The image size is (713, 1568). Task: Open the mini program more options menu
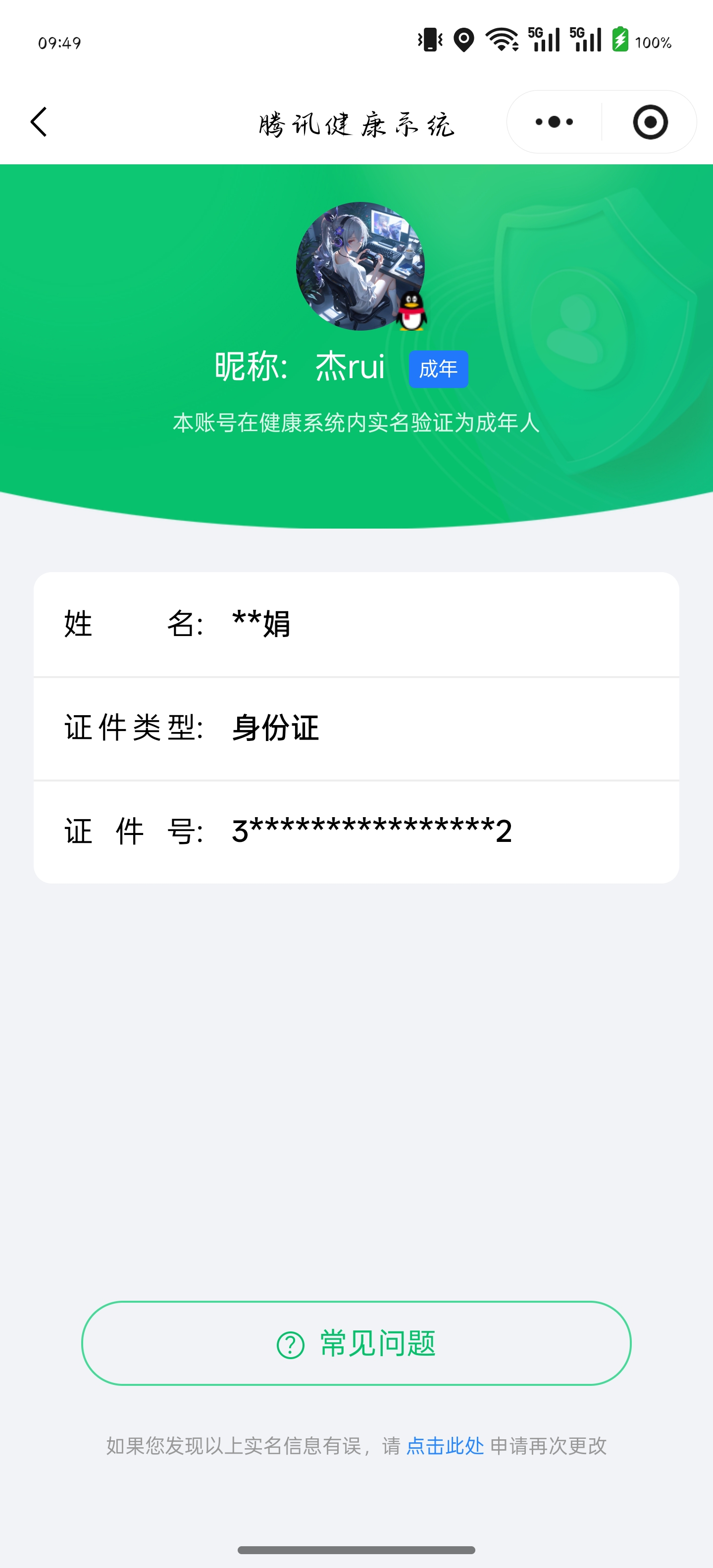[554, 122]
